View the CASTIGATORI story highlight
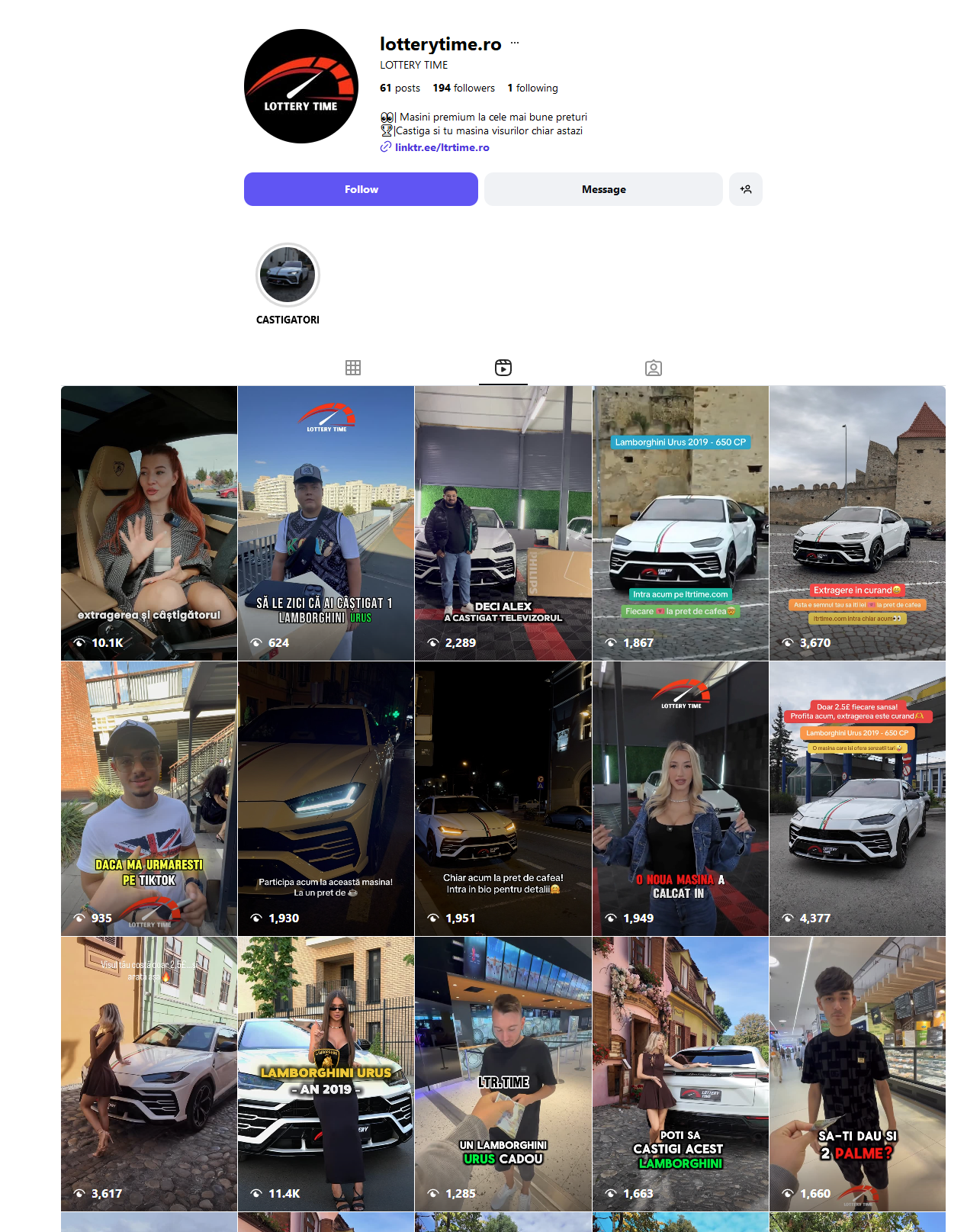The width and height of the screenshot is (980, 1232). click(x=288, y=276)
